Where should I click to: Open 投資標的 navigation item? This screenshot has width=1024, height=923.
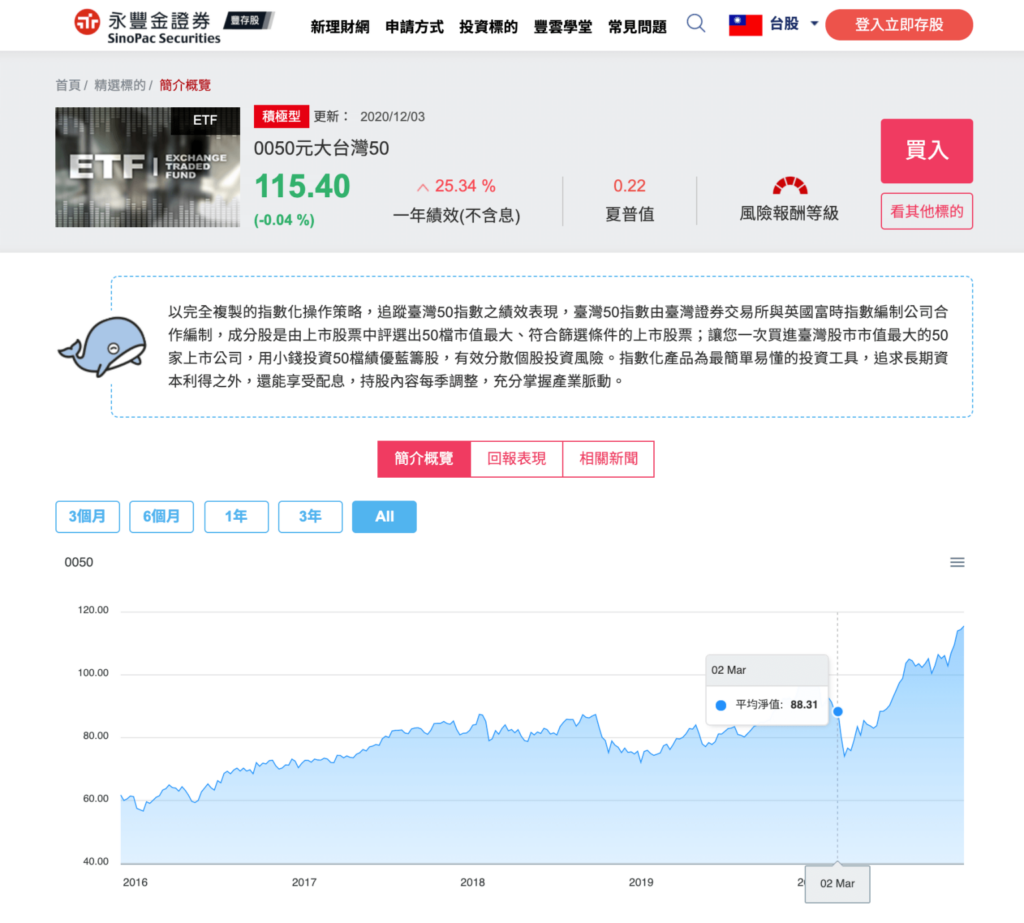click(488, 27)
